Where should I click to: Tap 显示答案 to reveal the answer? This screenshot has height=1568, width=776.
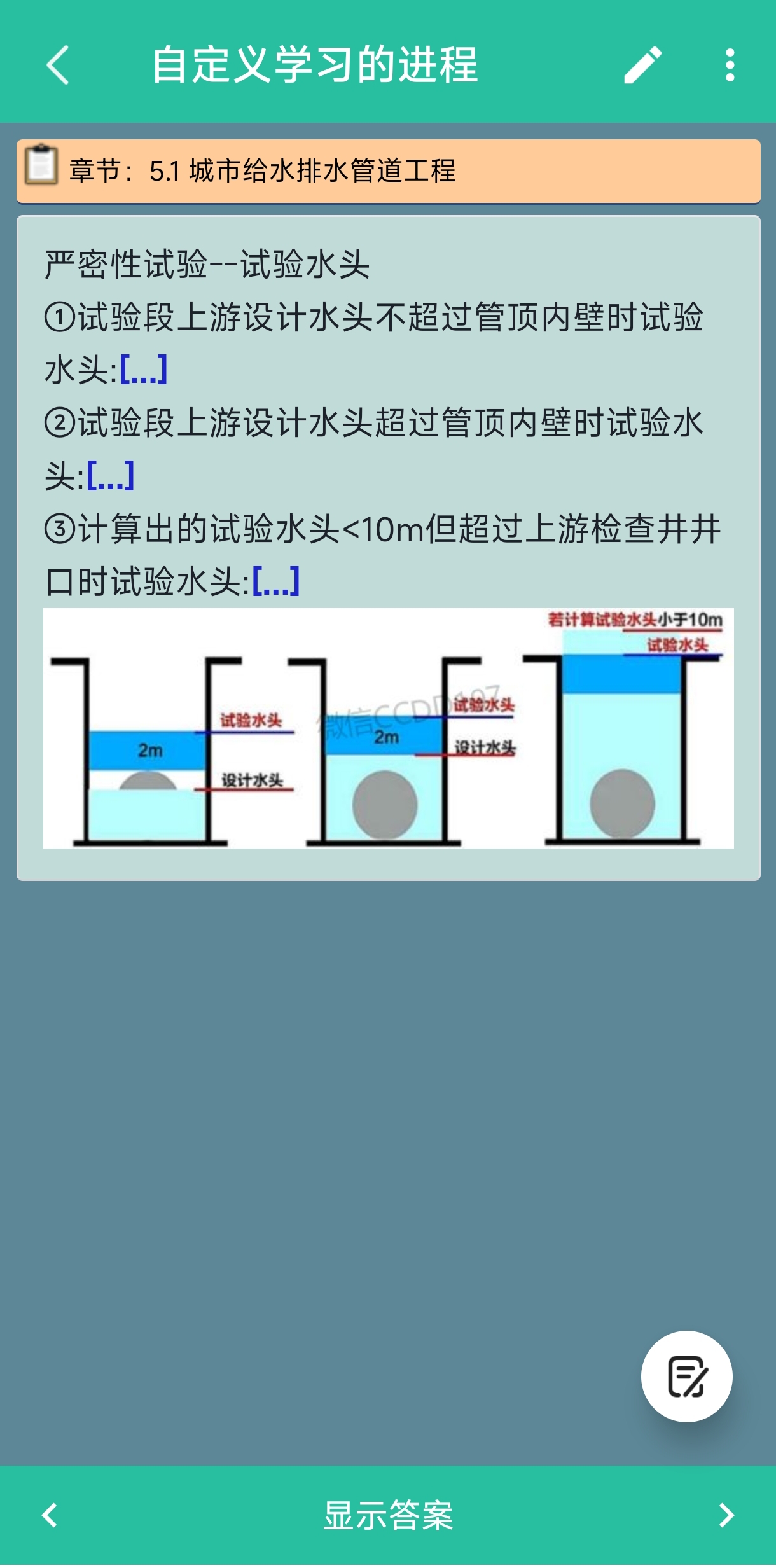coord(388,1515)
